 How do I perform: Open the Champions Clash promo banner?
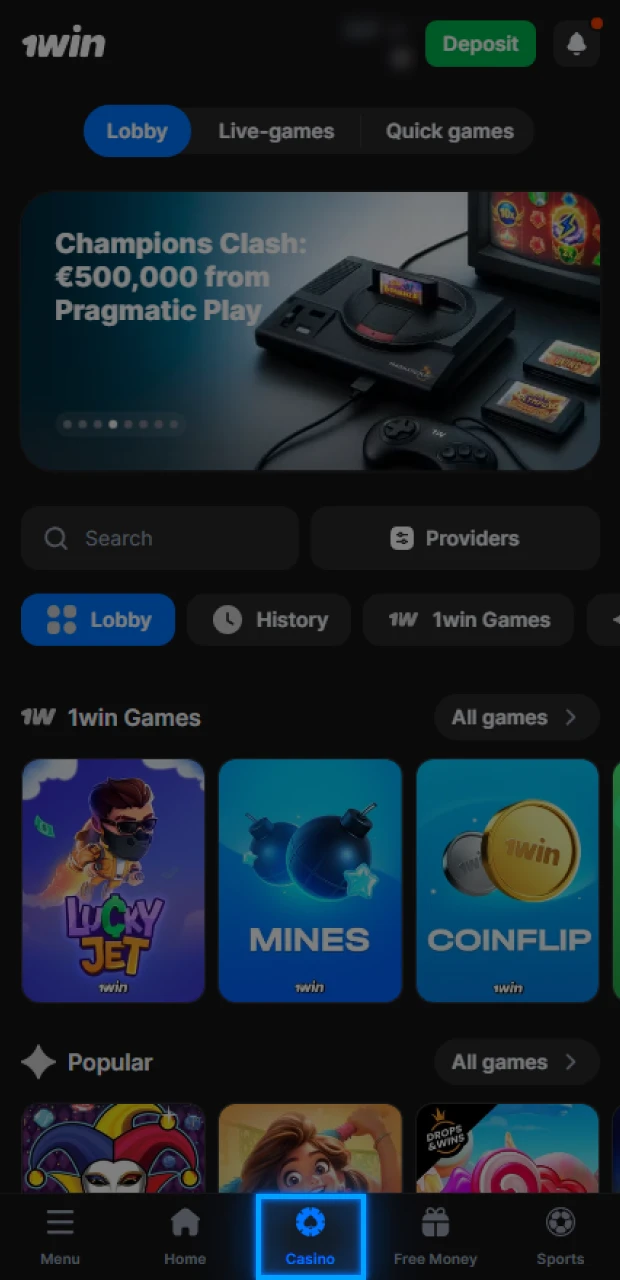[x=310, y=330]
